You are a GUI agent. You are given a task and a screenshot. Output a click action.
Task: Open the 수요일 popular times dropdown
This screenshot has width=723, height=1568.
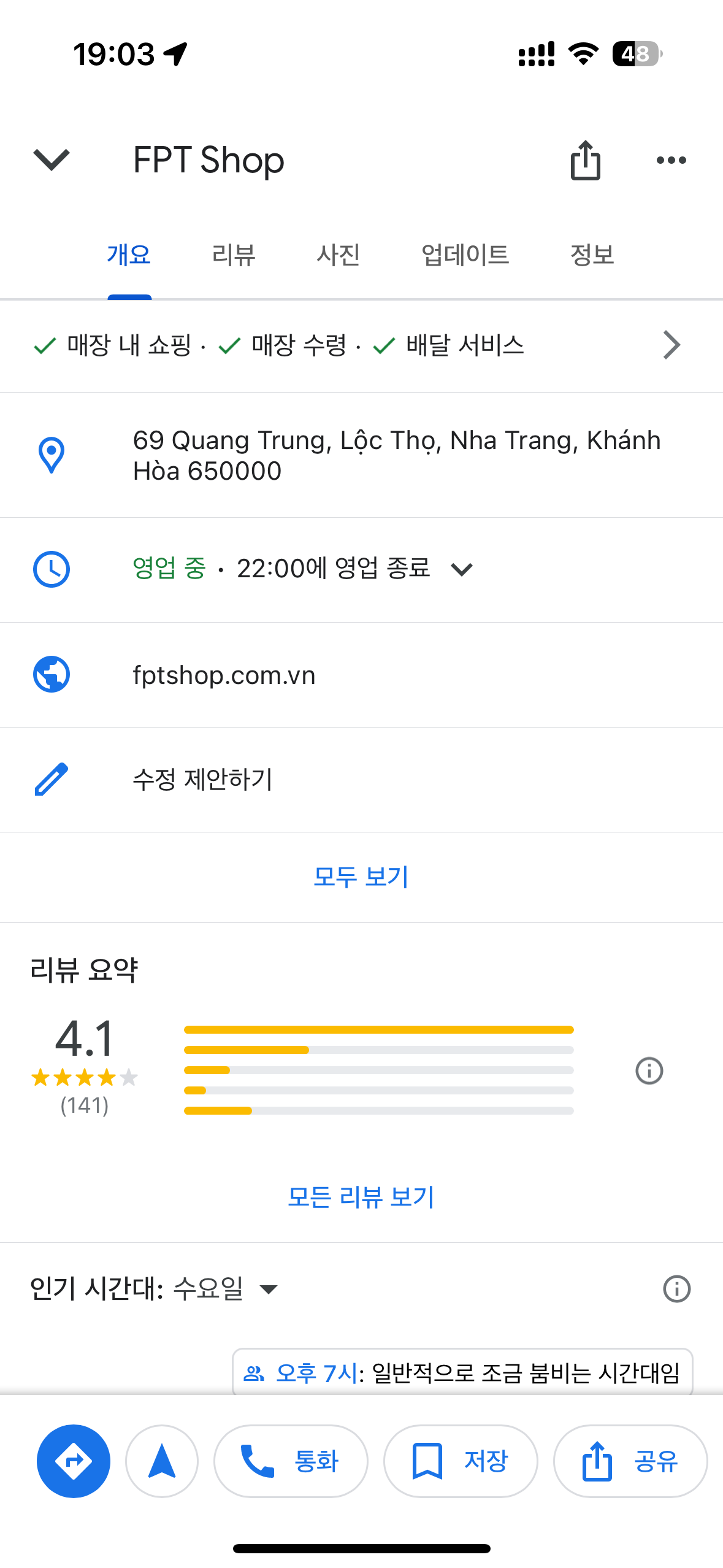click(x=269, y=1288)
